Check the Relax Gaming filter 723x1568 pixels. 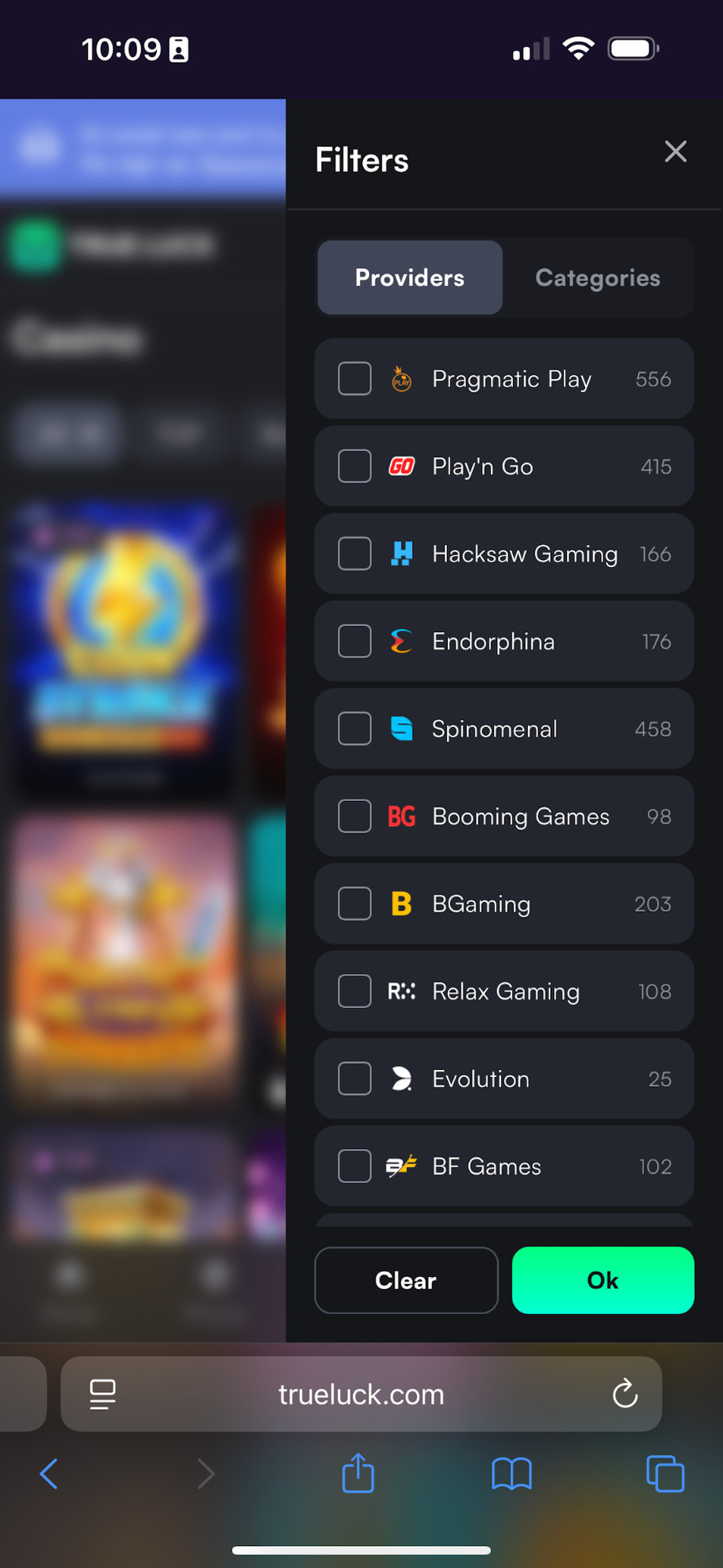pyautogui.click(x=354, y=991)
